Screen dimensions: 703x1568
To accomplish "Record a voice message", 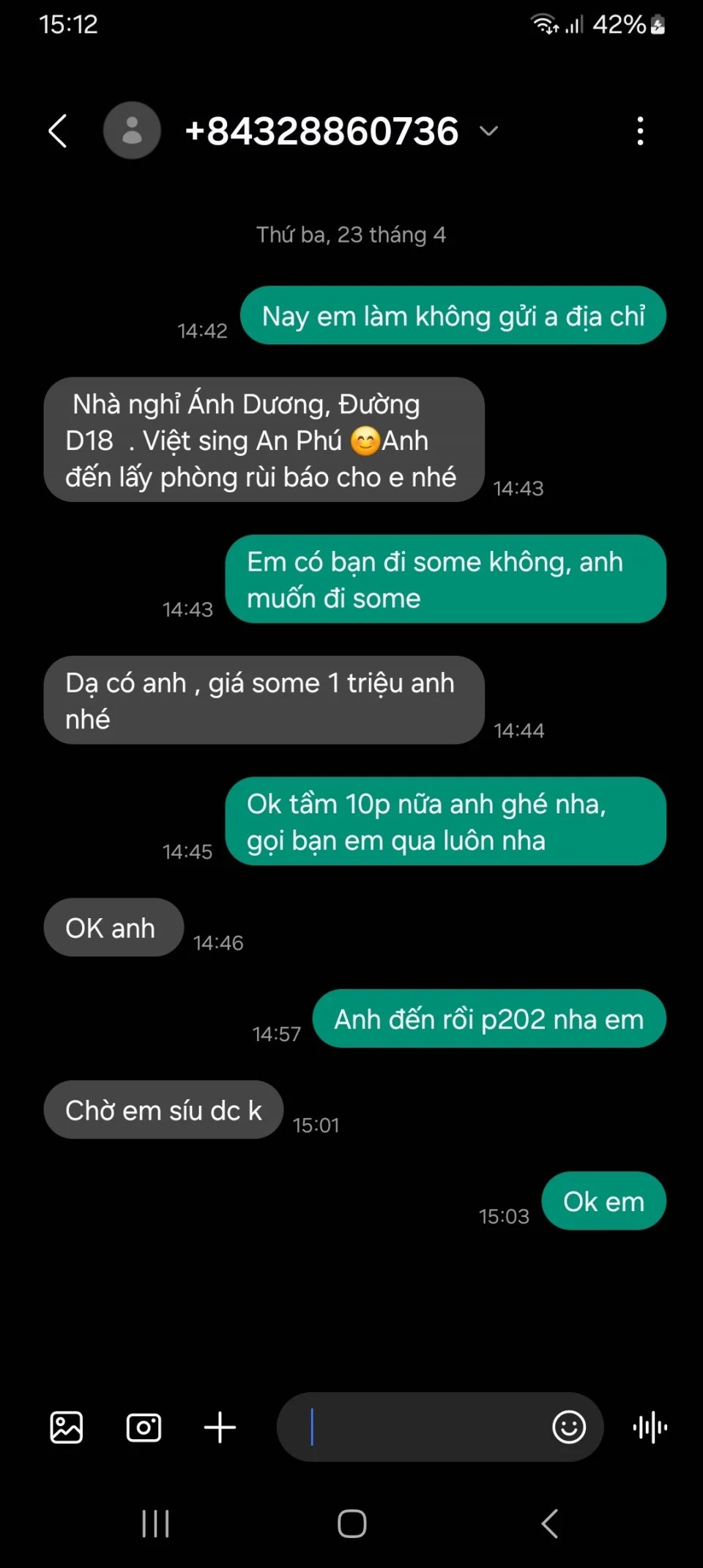I will [650, 1427].
